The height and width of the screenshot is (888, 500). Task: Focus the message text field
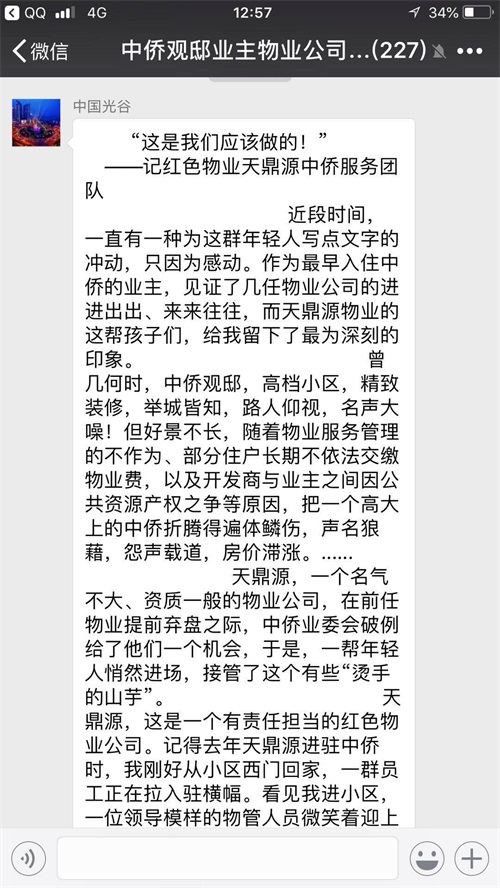tap(228, 859)
